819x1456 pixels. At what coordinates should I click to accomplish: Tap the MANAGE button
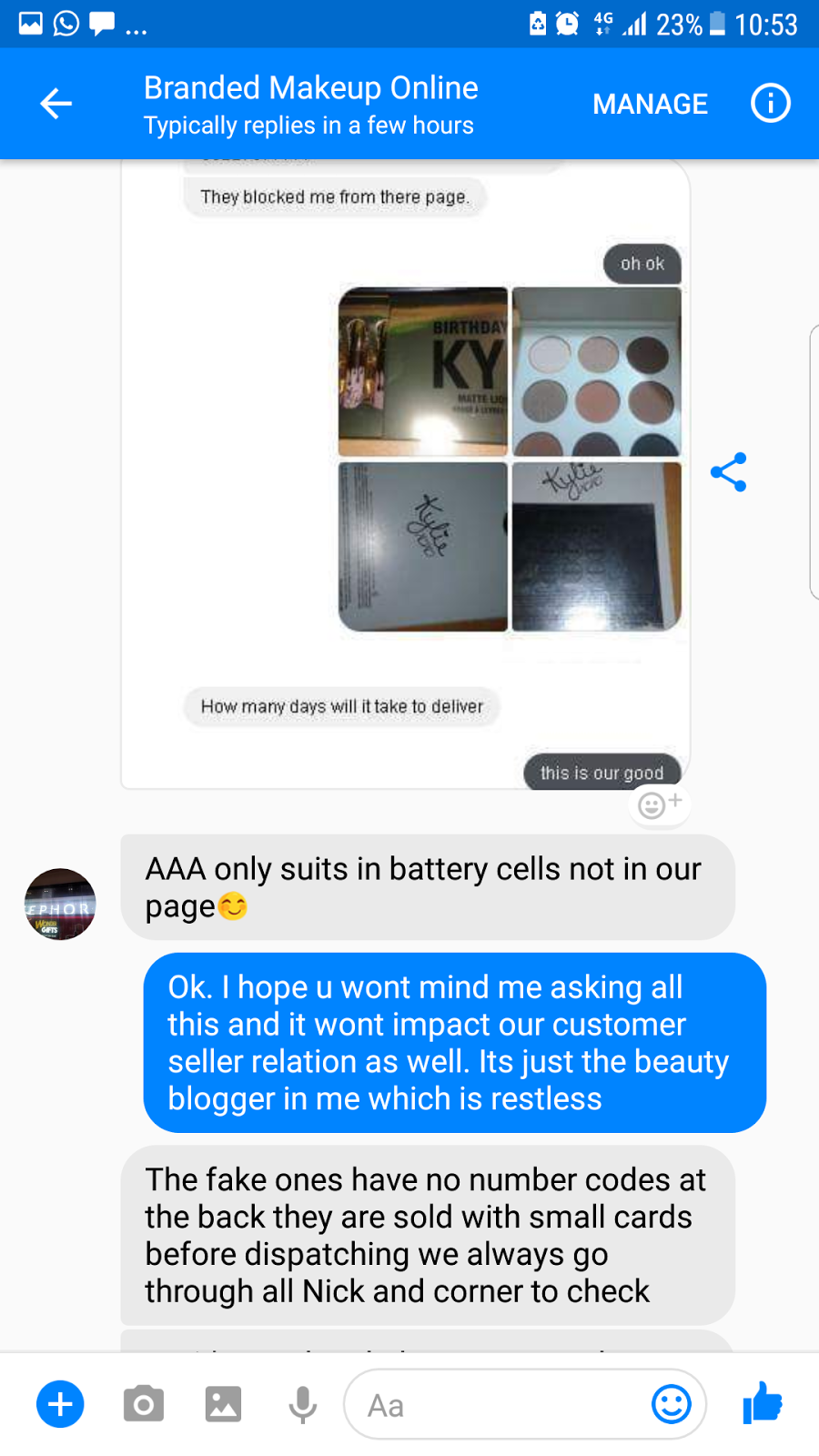pyautogui.click(x=650, y=104)
